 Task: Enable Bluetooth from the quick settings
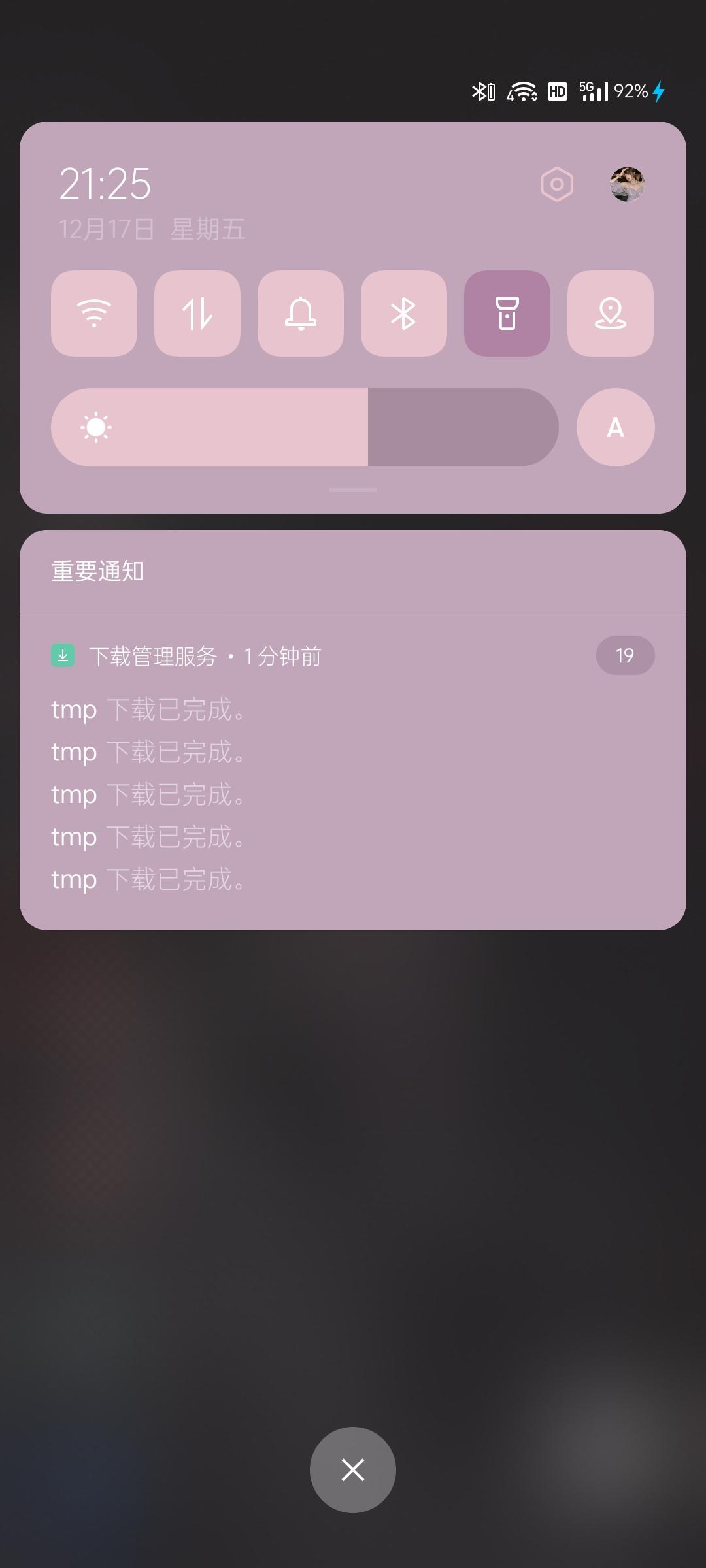[403, 314]
